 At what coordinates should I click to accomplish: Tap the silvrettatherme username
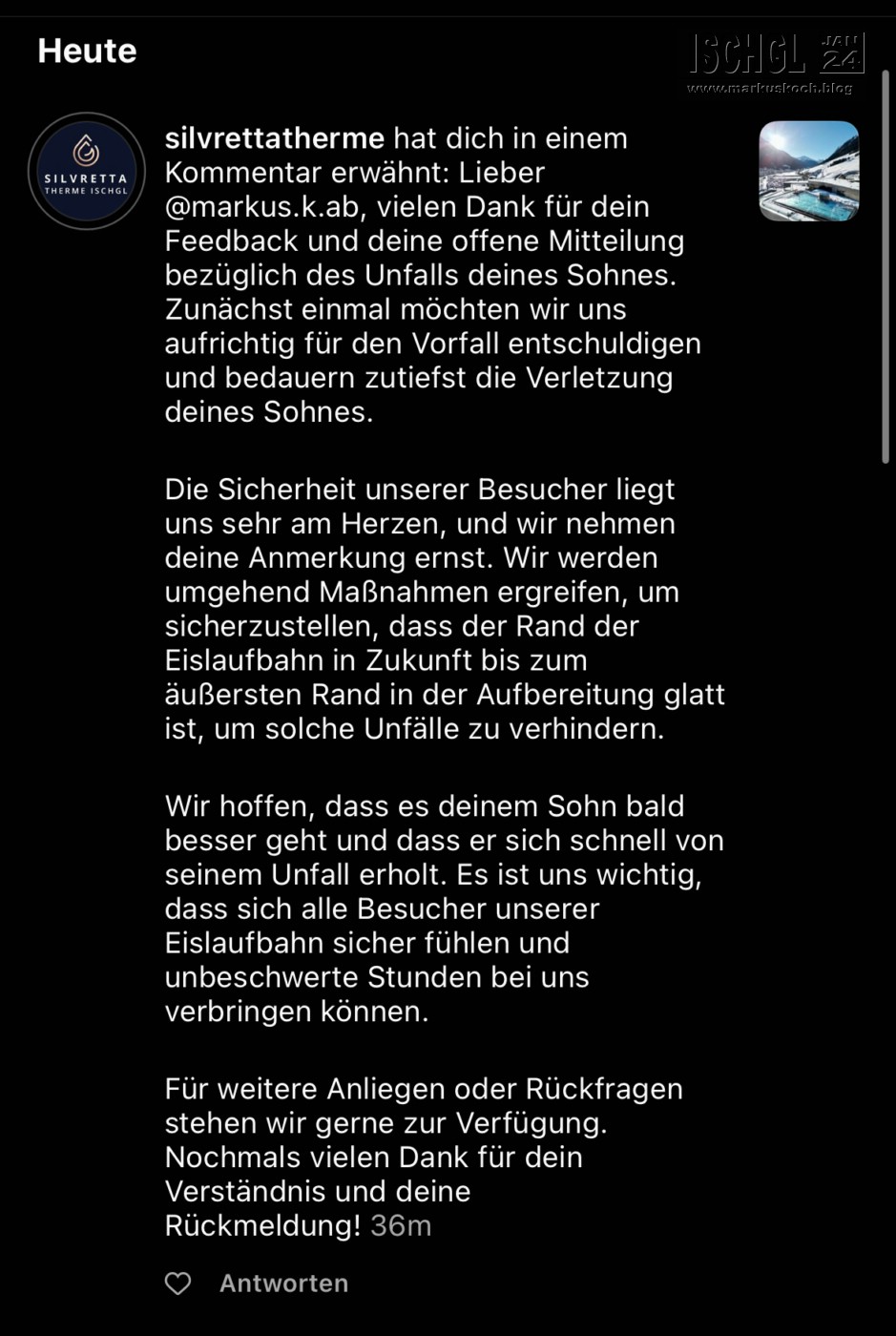click(x=275, y=138)
